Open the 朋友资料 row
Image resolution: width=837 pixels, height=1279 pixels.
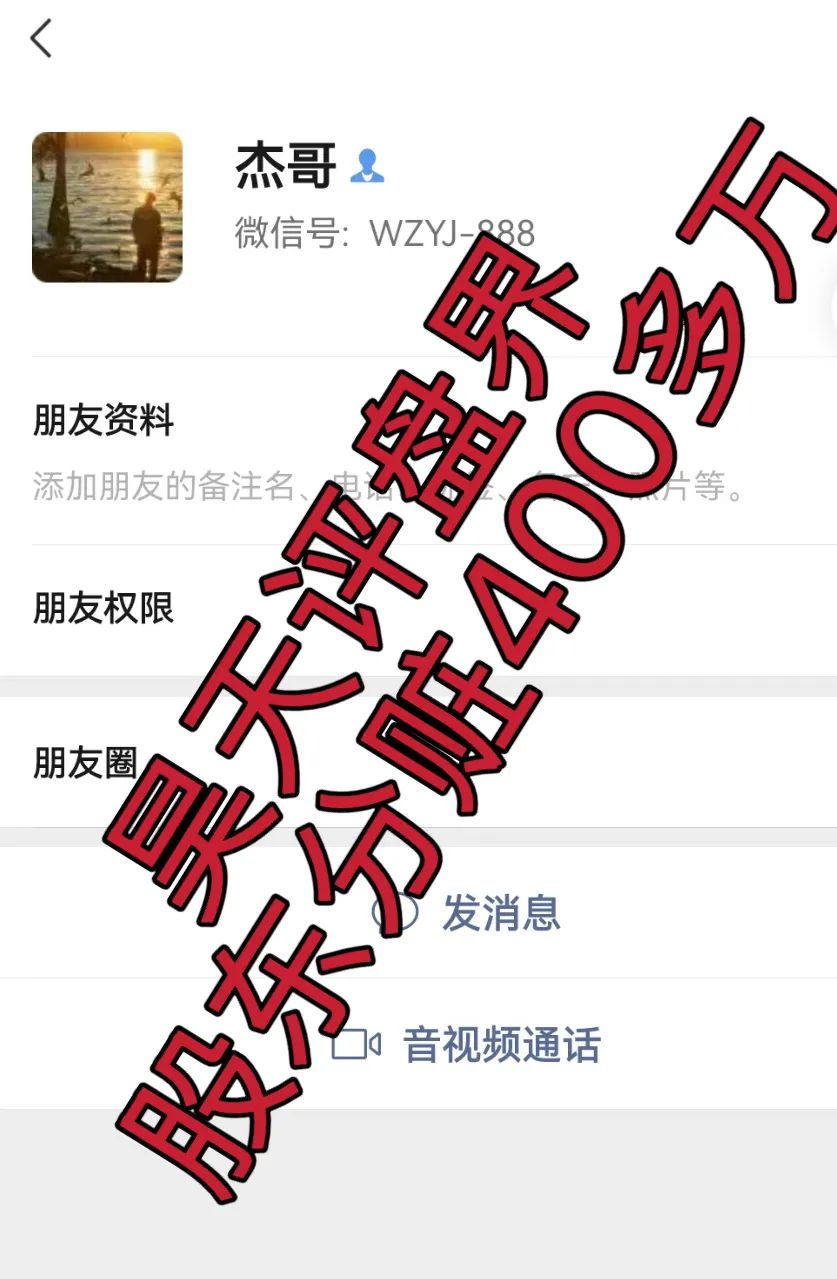[104, 421]
